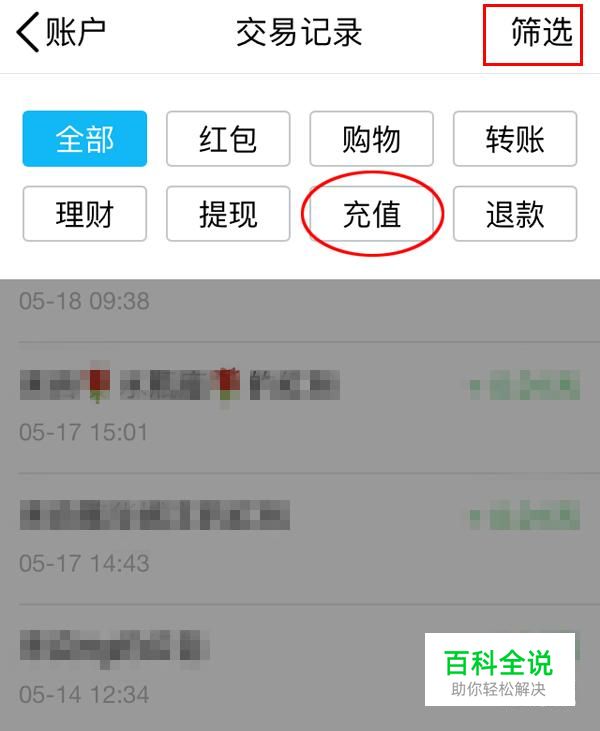Select the 全部 filter chip
Screen dimensions: 600x731
[85, 139]
